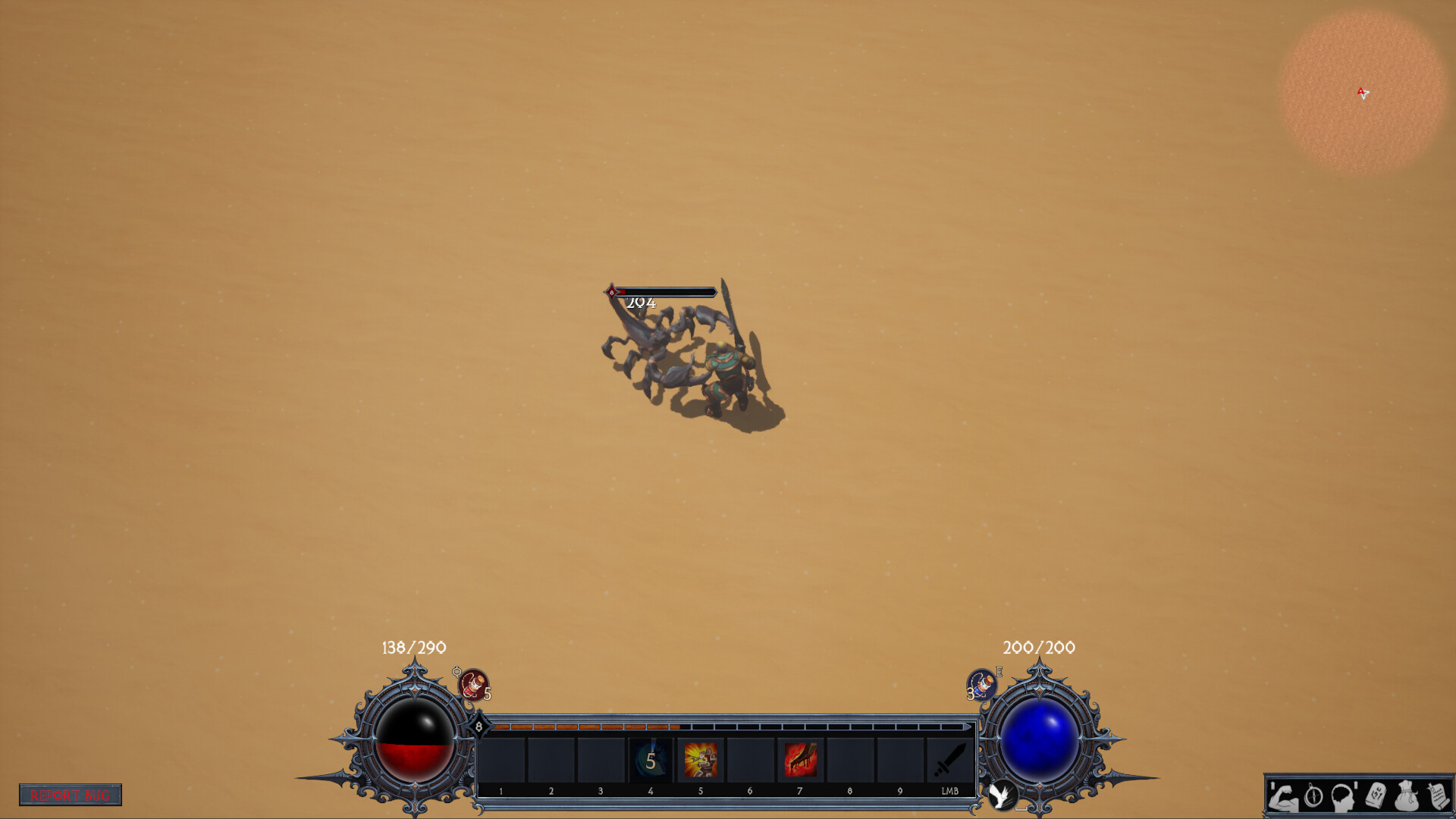Select the cooling-down skill in slot 4
1456x819 pixels.
[x=651, y=760]
